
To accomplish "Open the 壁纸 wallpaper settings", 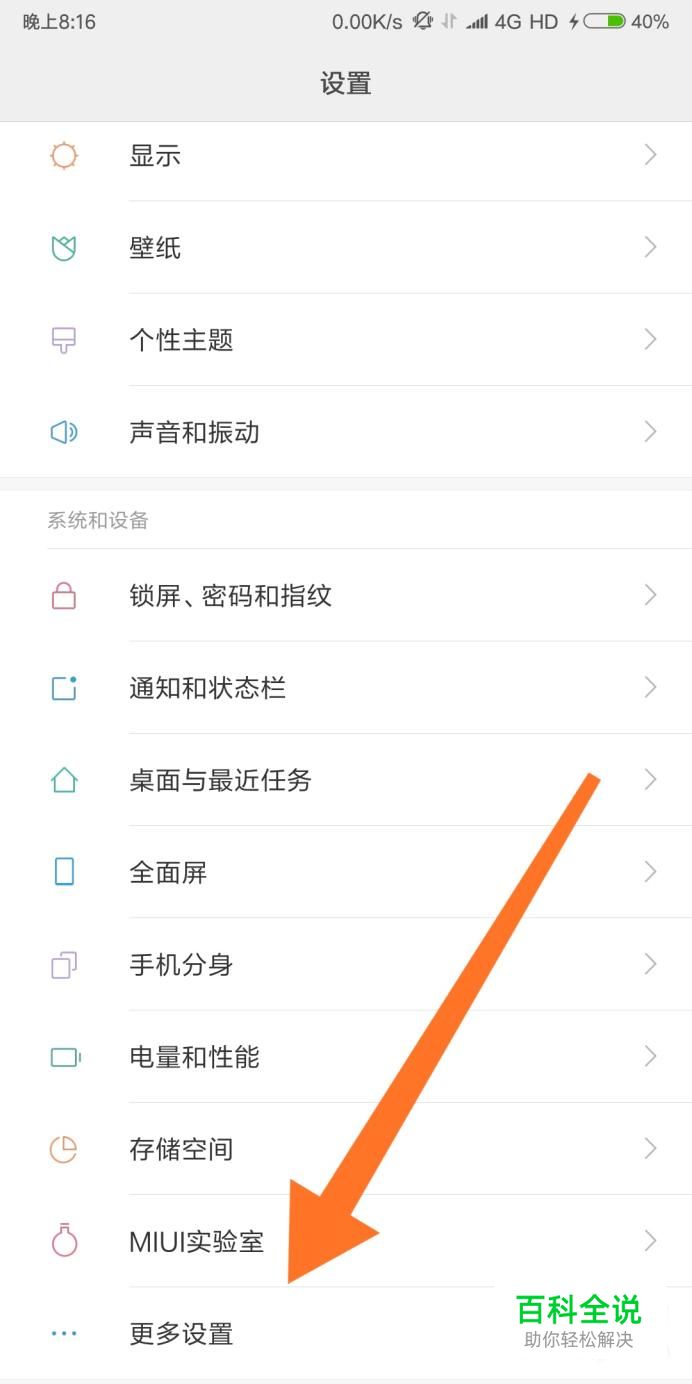I will coord(155,248).
